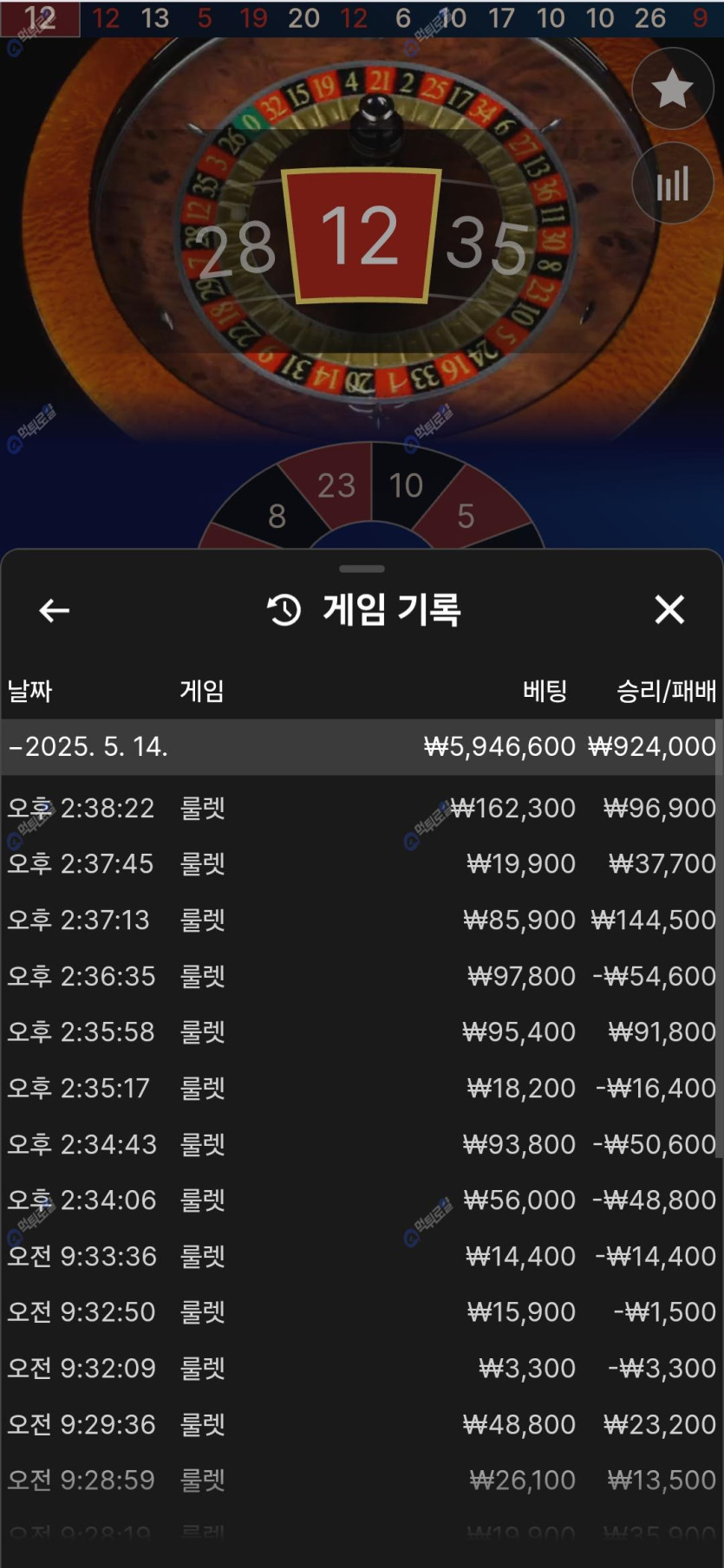View the 오후 2:36:35 round with ₩97,800 bet
Viewport: 724px width, 1568px height.
pyautogui.click(x=361, y=976)
